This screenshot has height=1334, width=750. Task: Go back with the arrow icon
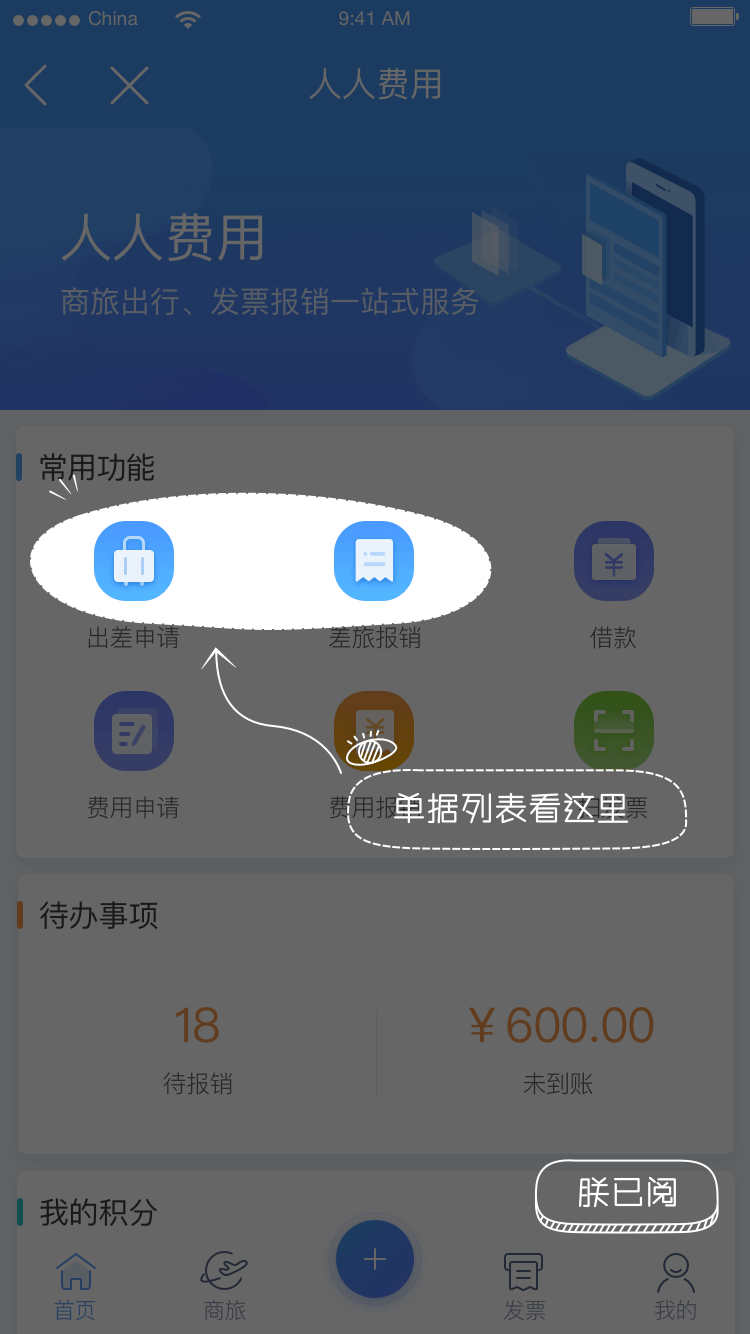tap(37, 85)
